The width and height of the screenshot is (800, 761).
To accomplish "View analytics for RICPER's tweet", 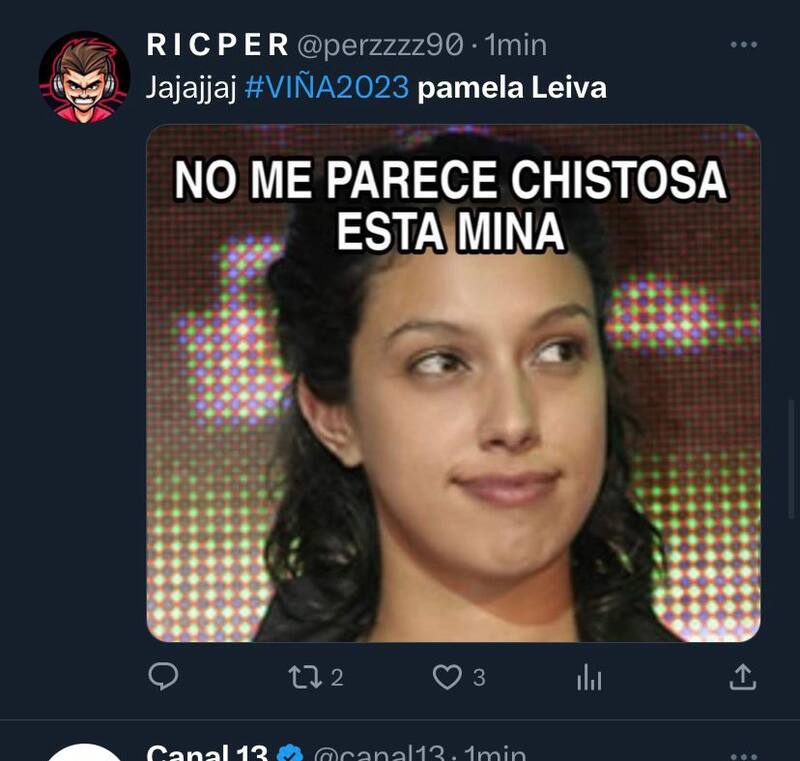I will (589, 678).
